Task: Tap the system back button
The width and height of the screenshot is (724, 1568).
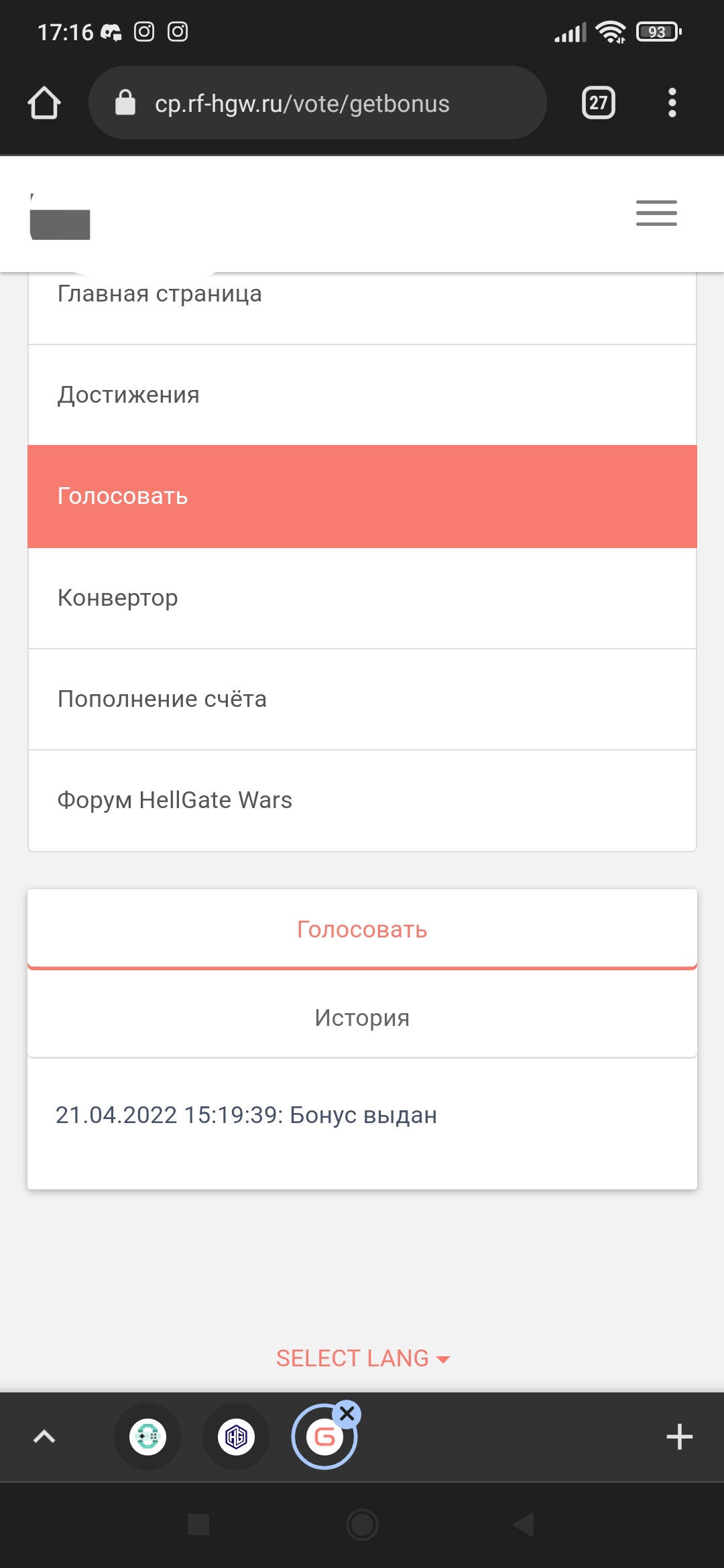Action: pos(524,1524)
